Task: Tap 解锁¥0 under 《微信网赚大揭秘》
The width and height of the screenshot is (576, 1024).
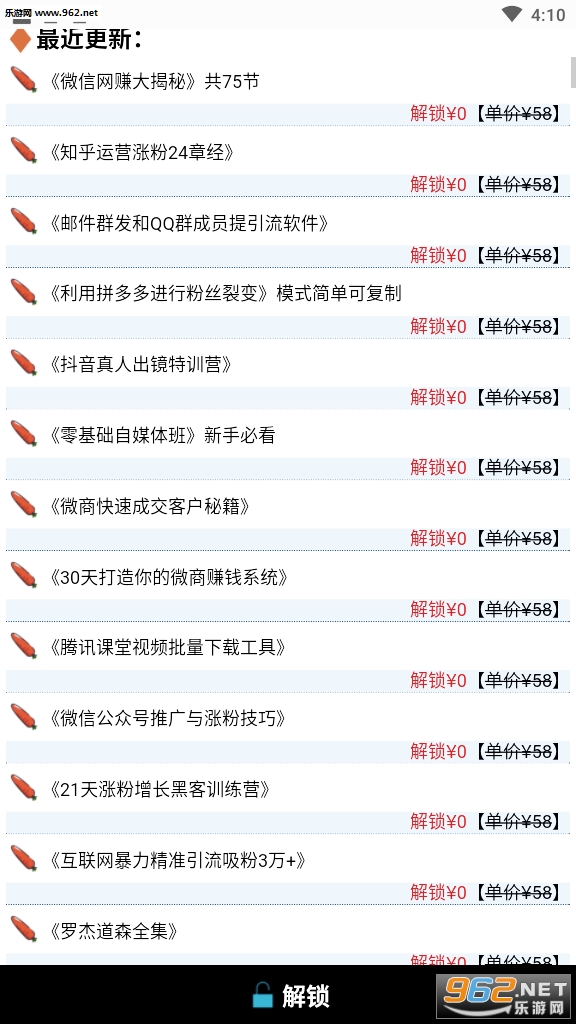Action: pos(438,114)
